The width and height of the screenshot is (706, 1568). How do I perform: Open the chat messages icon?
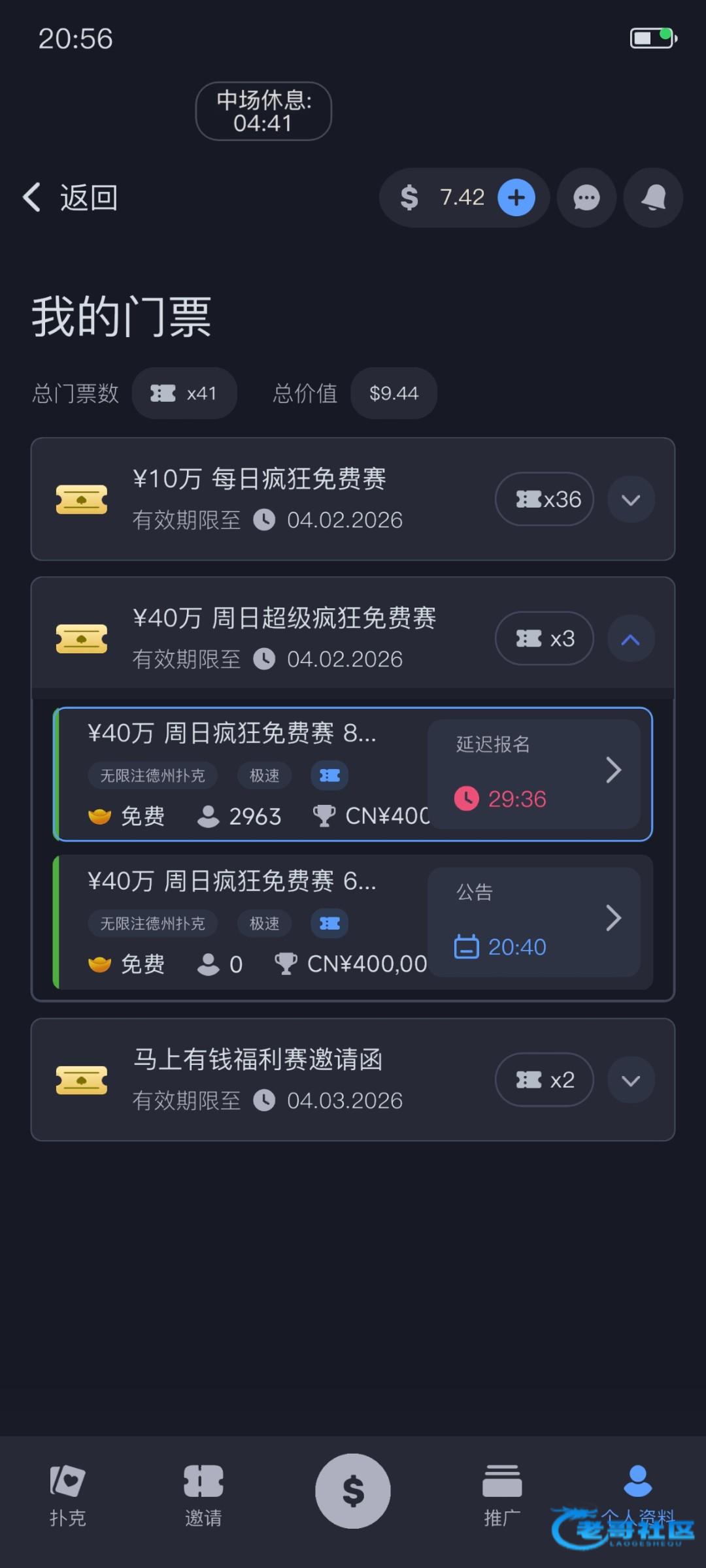tap(586, 197)
